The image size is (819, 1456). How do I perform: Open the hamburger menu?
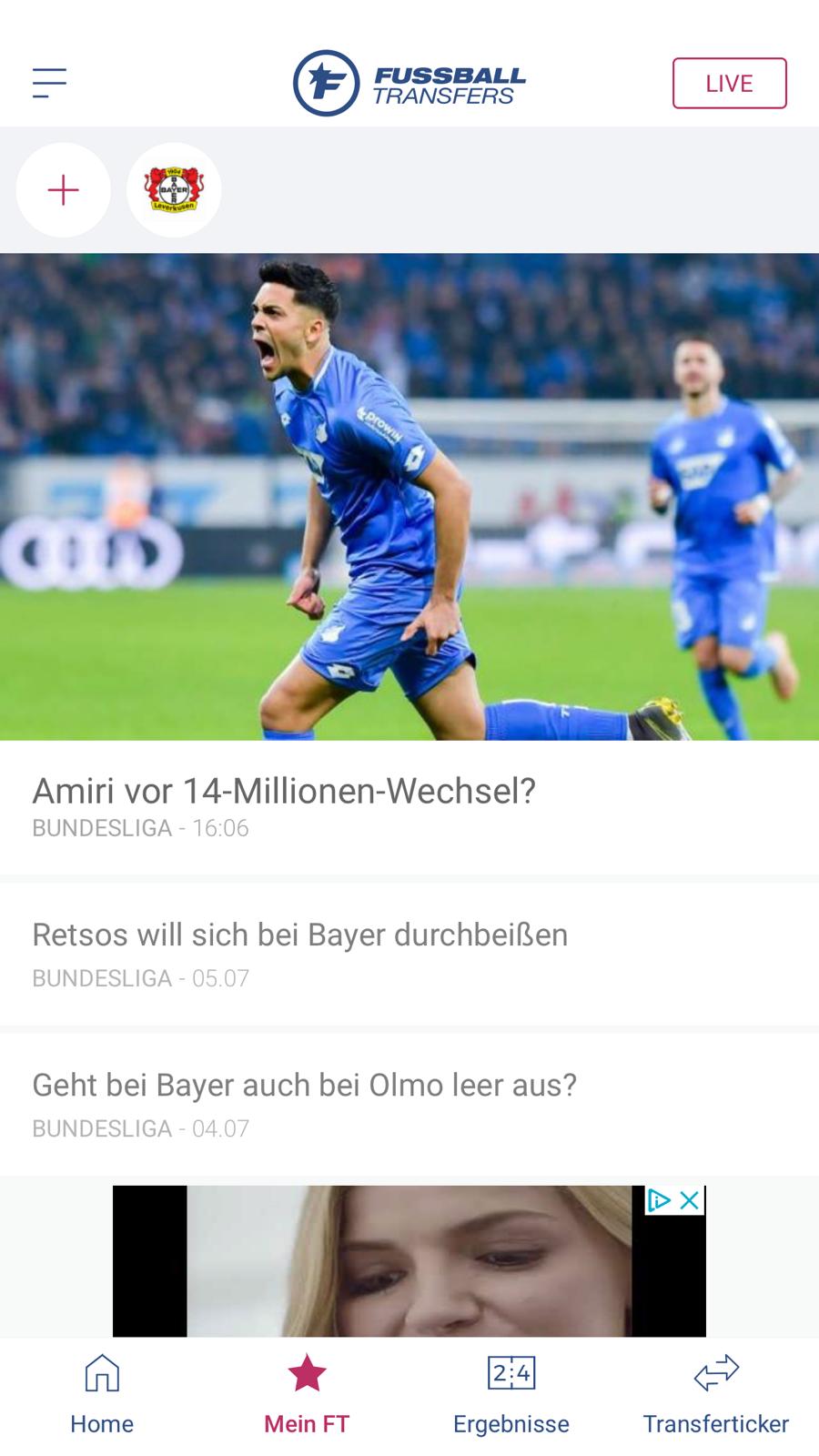click(49, 83)
